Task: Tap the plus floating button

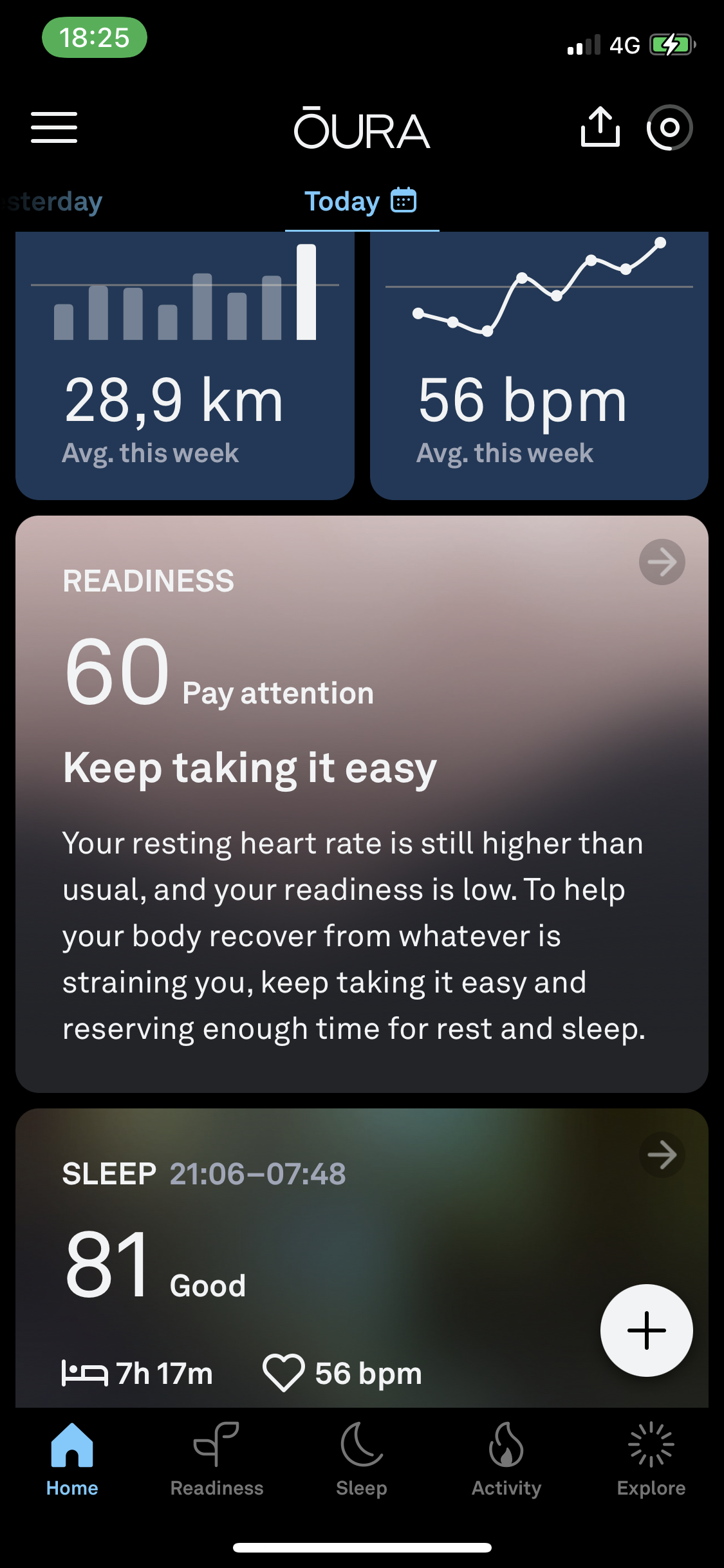Action: (646, 1330)
